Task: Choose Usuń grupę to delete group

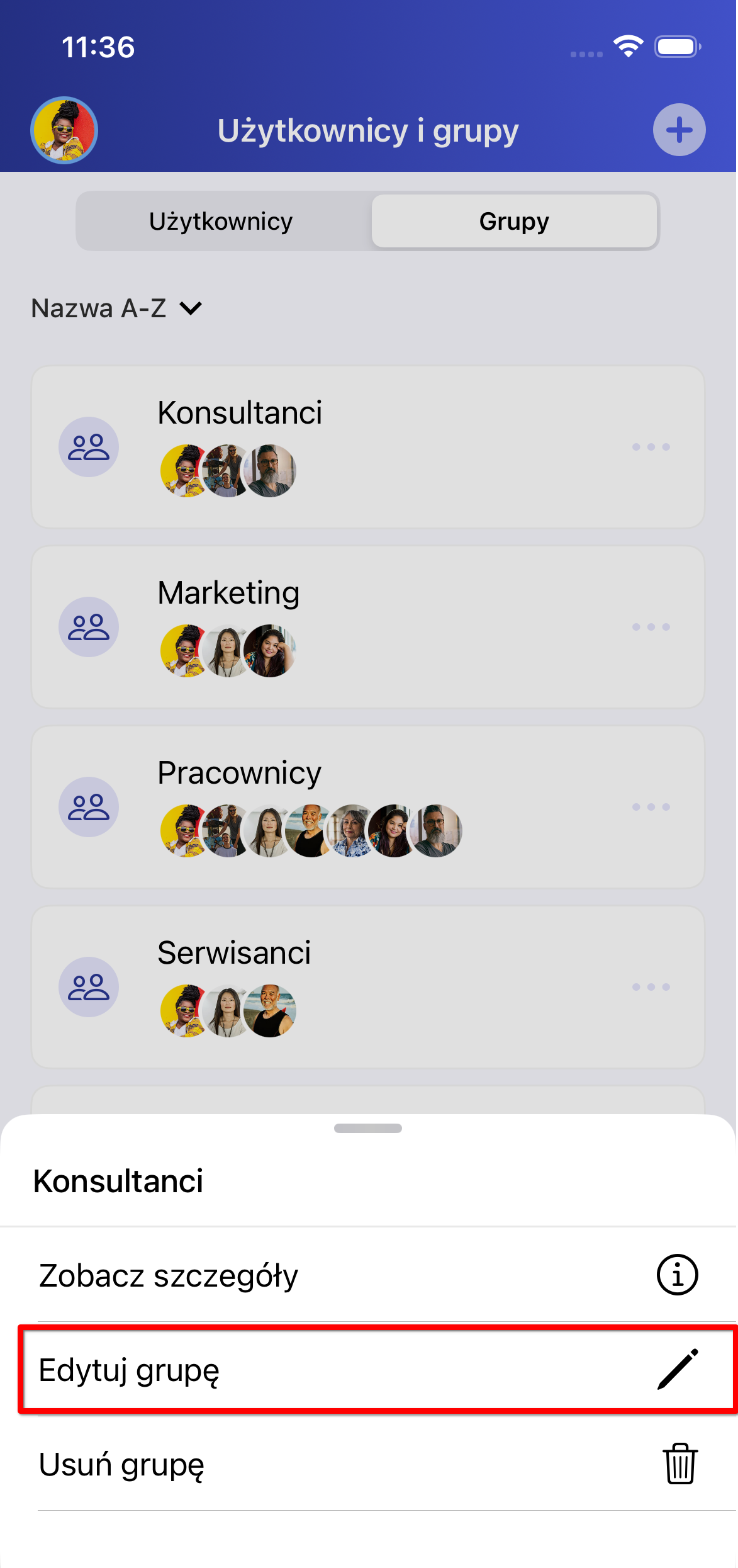Action: 369,1465
